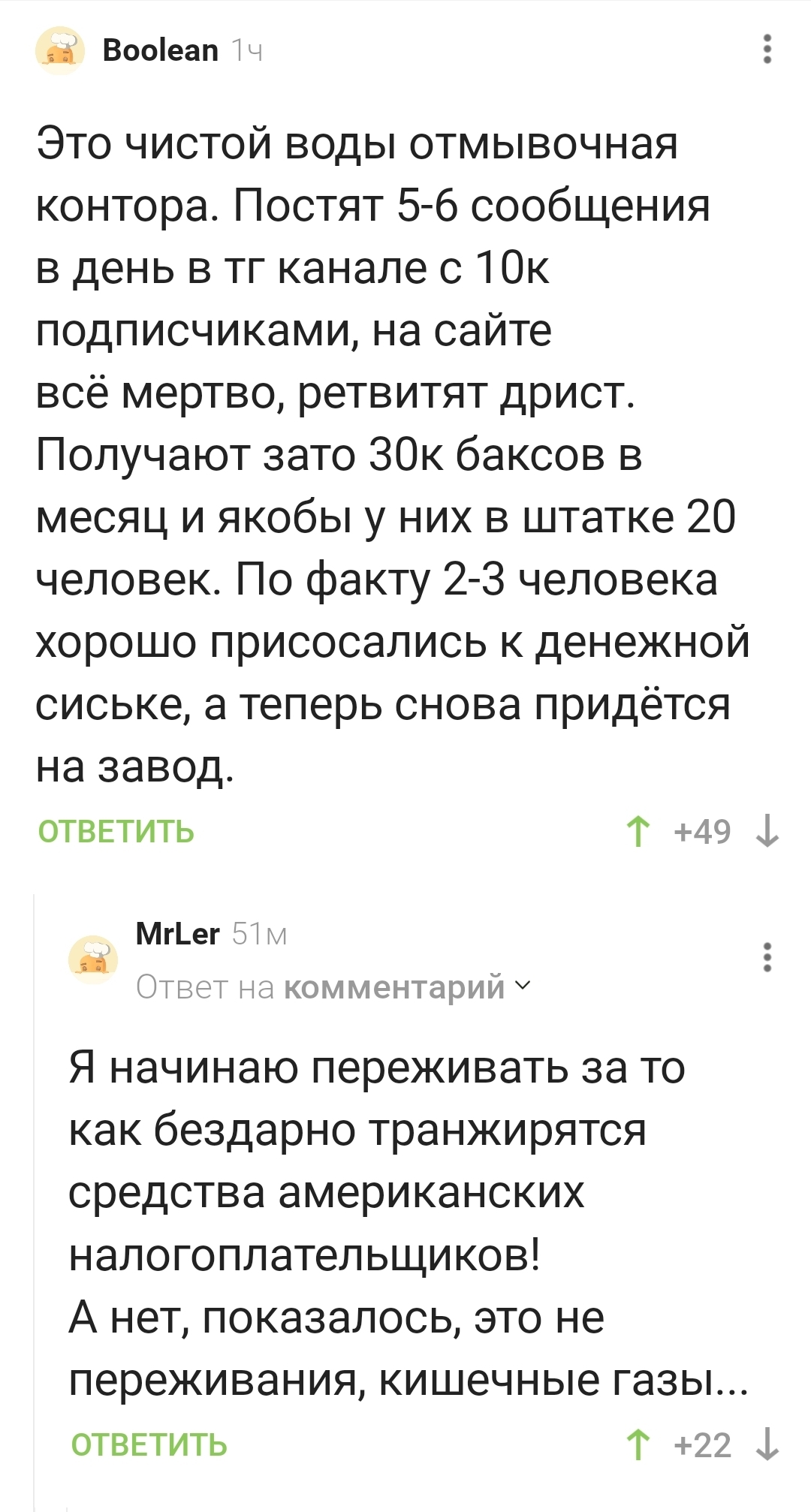This screenshot has height=1512, width=811.
Task: Upvote Boolean's comment
Action: click(x=638, y=832)
